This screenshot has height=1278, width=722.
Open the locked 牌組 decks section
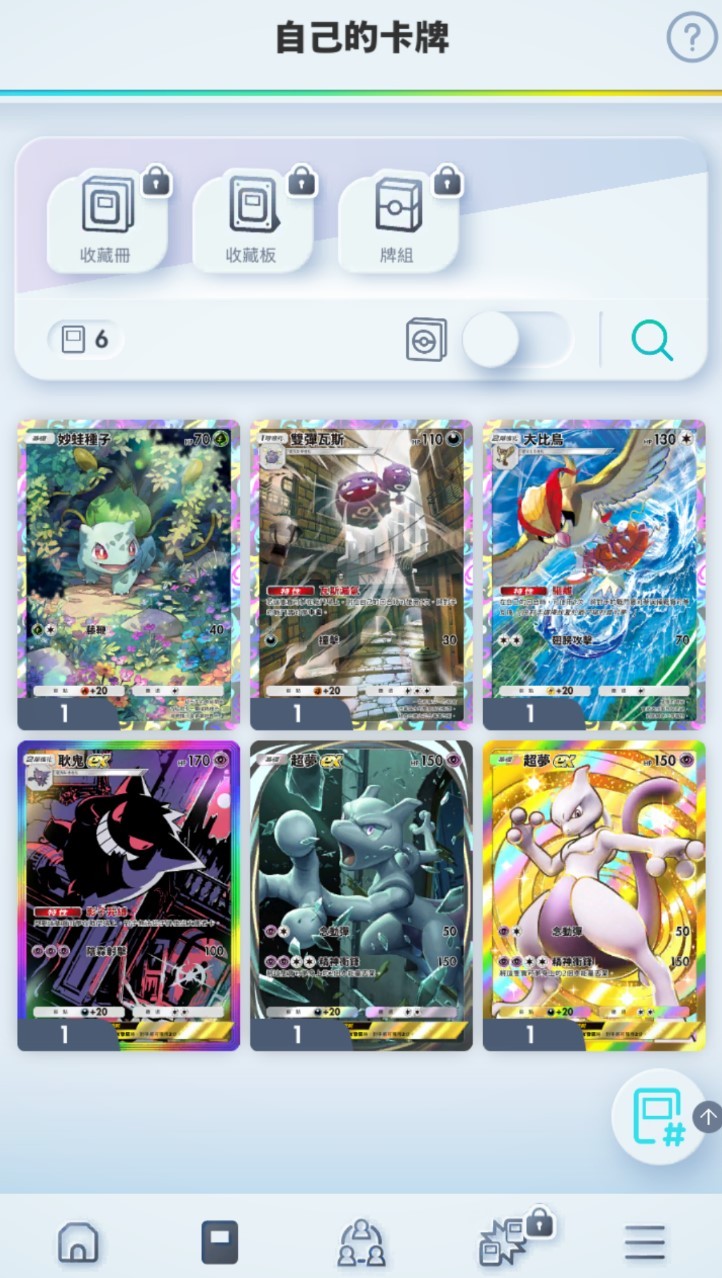tap(398, 221)
